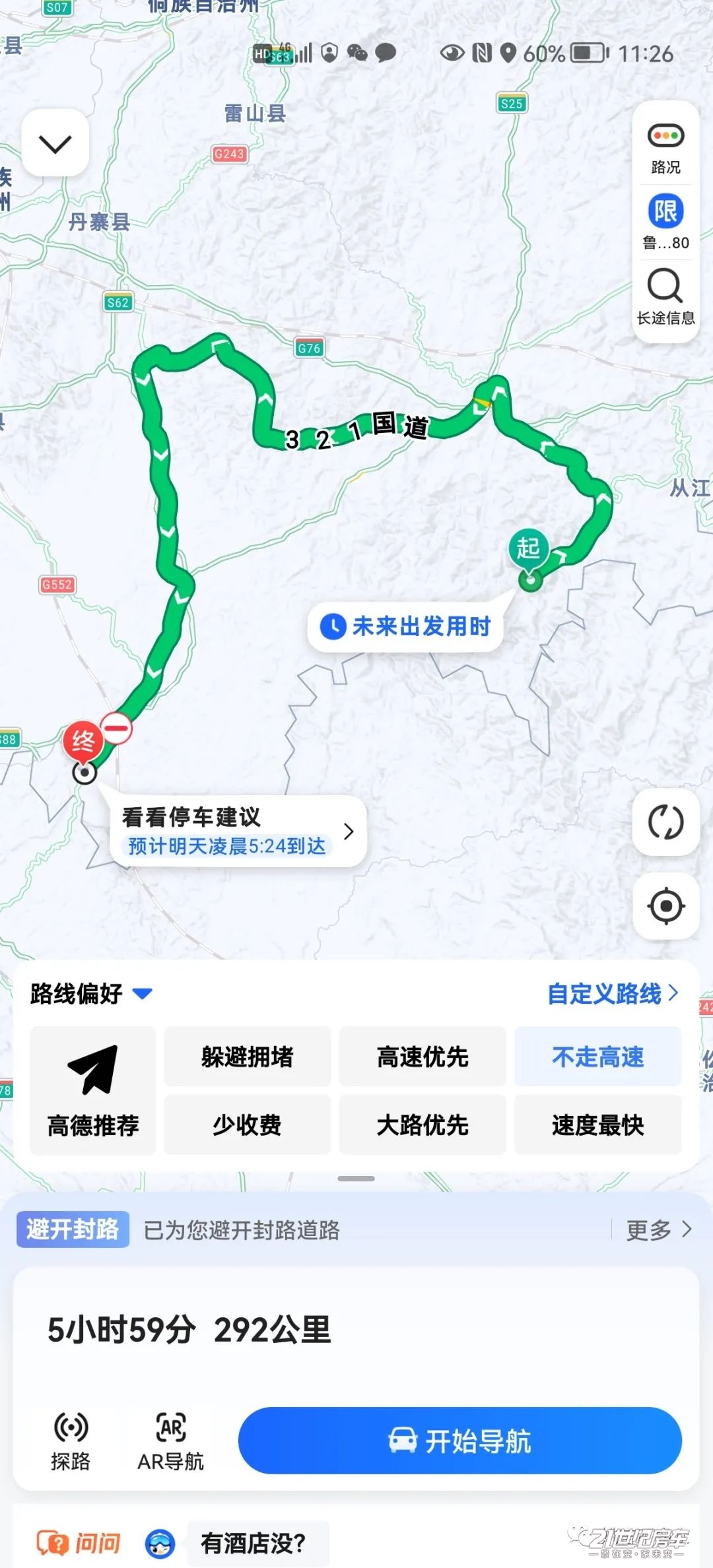The height and width of the screenshot is (1568, 713).
Task: Toggle 路况 traffic layer
Action: click(665, 148)
